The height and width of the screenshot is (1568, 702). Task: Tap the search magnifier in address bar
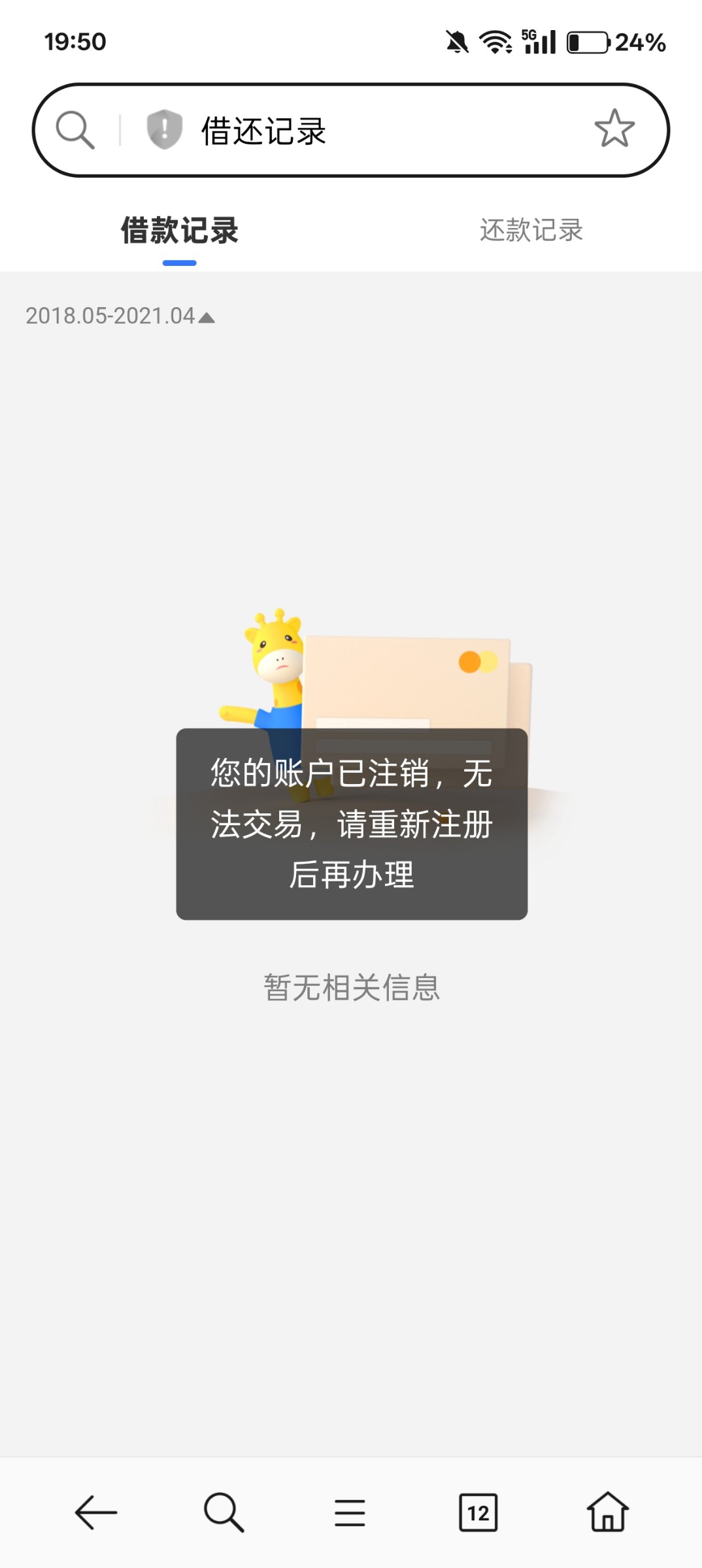pos(75,129)
